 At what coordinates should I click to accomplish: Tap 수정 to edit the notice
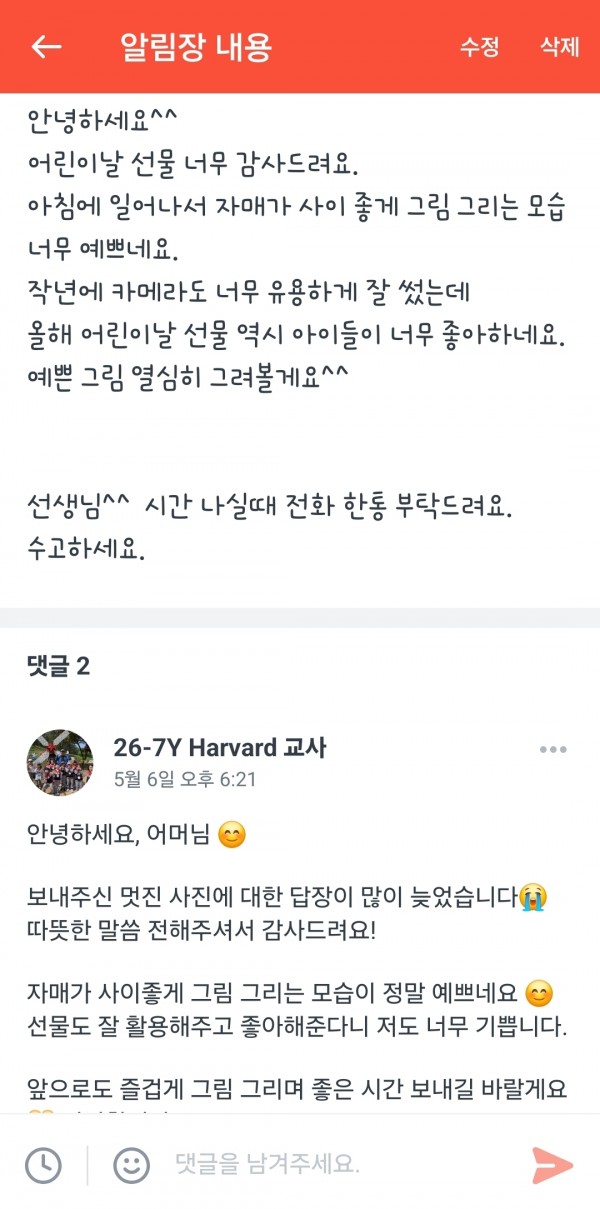479,47
